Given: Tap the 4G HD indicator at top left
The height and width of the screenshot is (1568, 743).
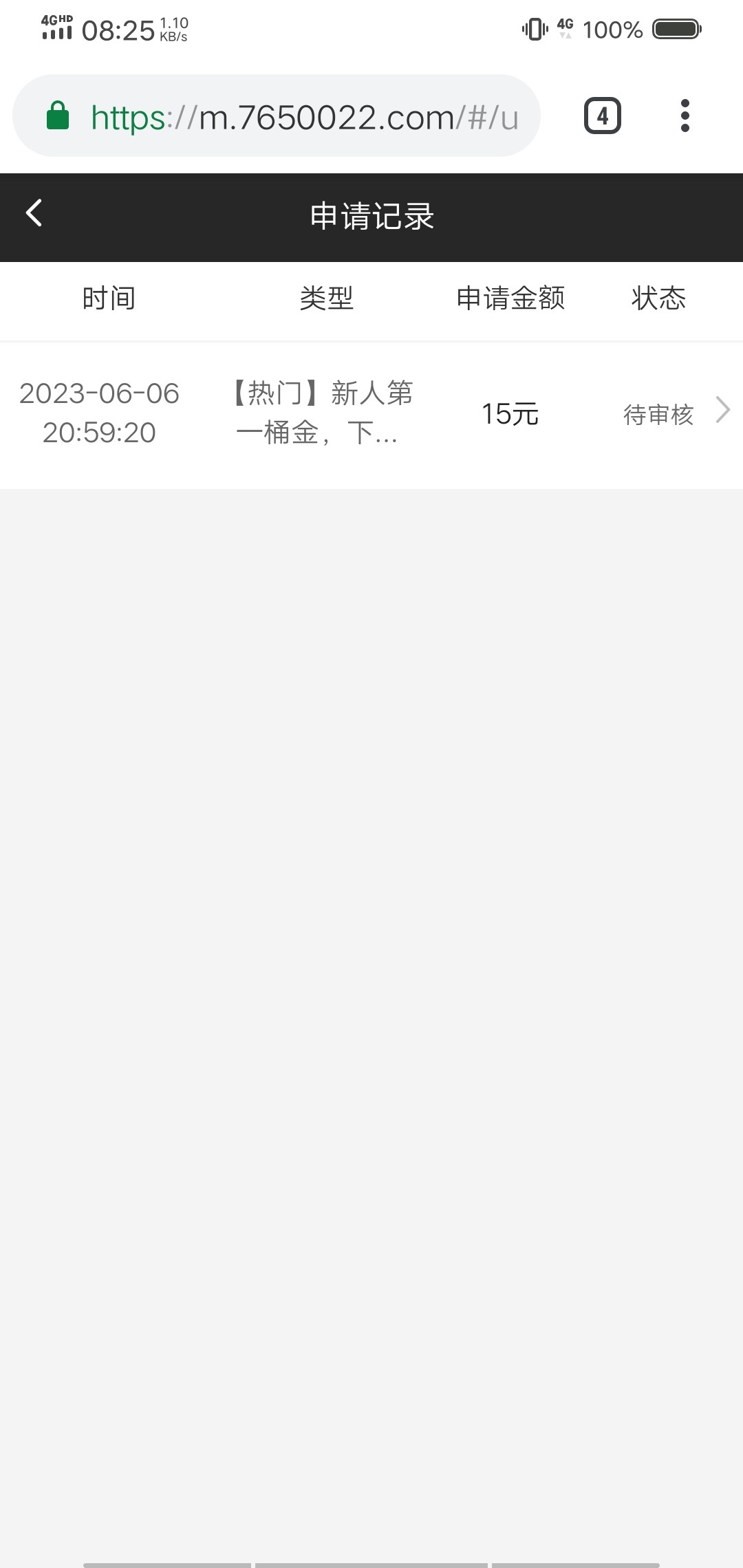Looking at the screenshot, I should click(x=57, y=20).
